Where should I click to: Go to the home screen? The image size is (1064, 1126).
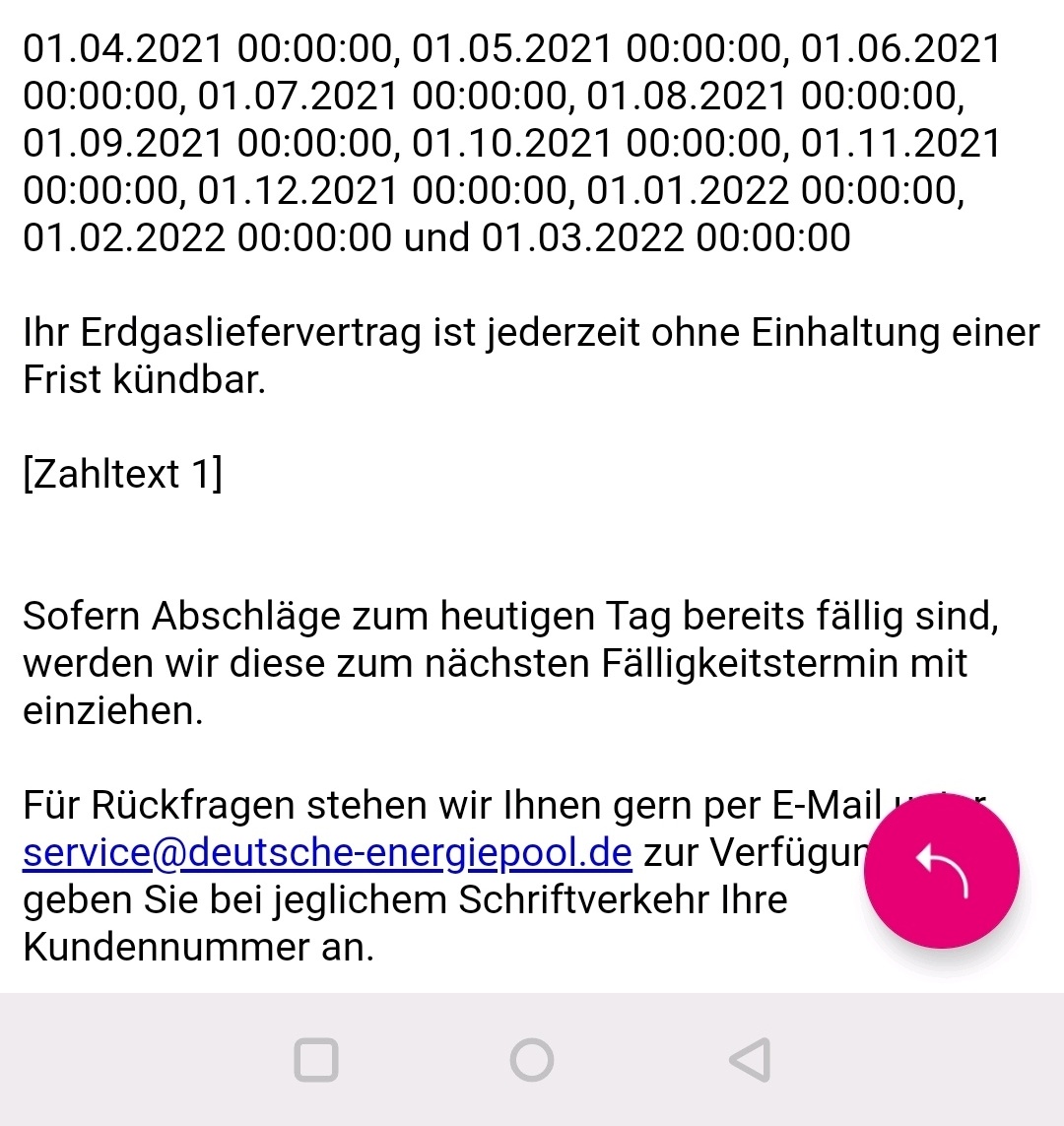532,1060
